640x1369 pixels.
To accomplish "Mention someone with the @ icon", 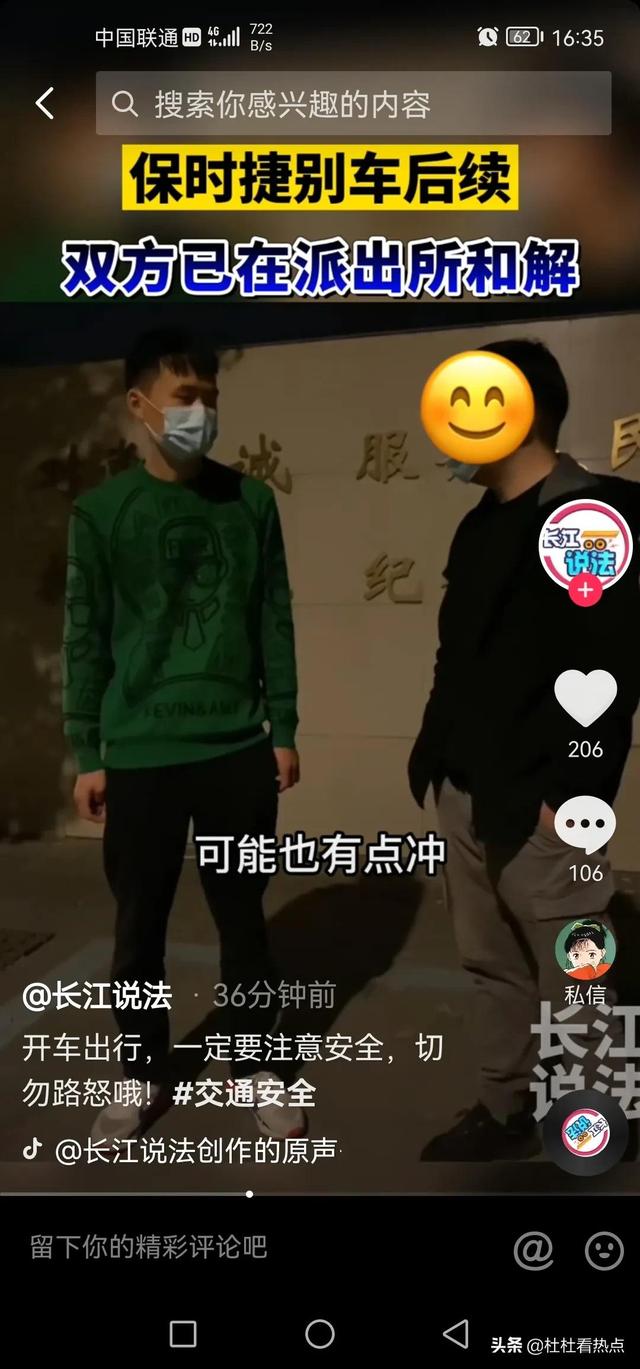I will tap(533, 1249).
